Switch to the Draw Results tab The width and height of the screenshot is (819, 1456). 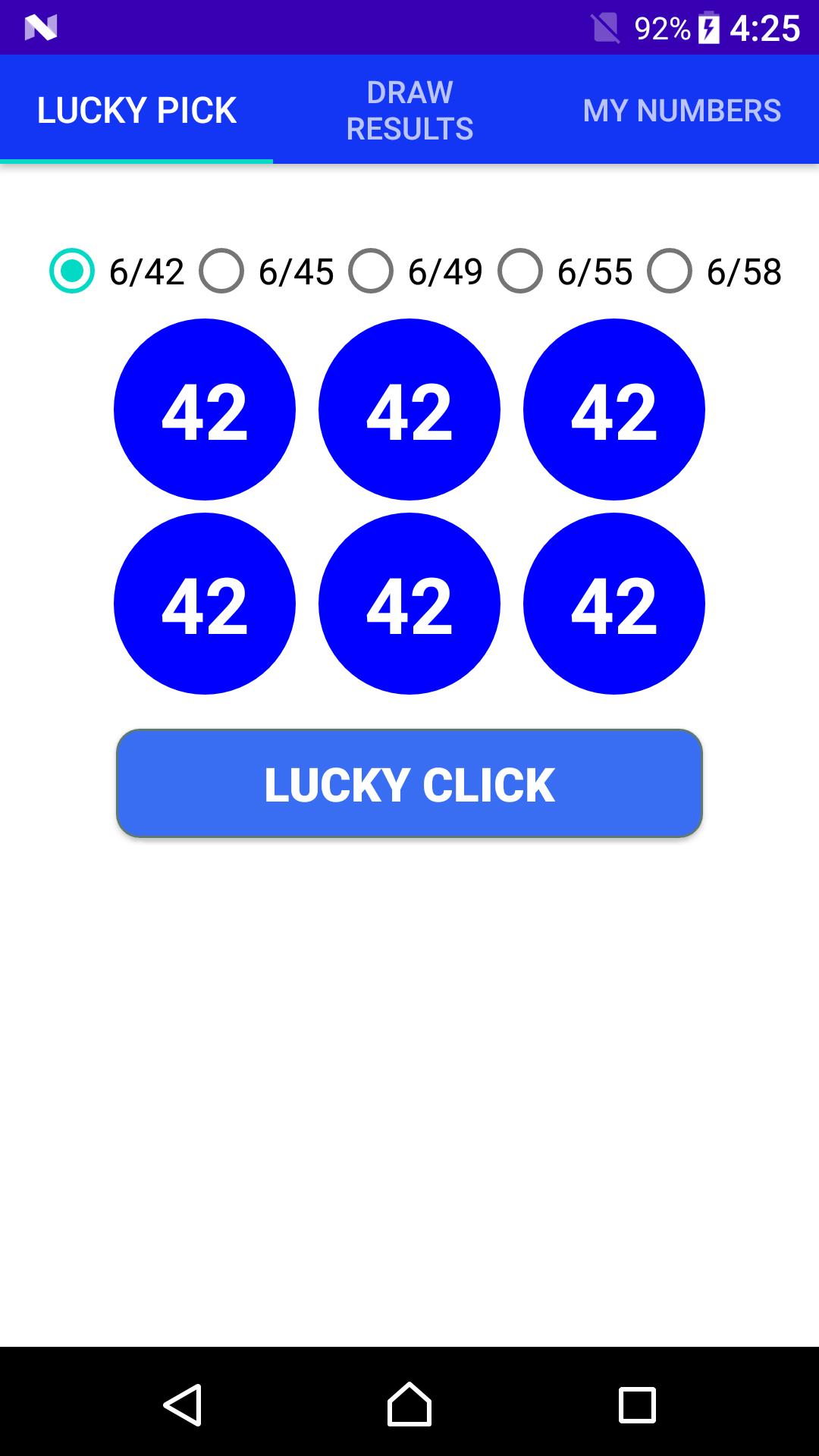point(409,110)
